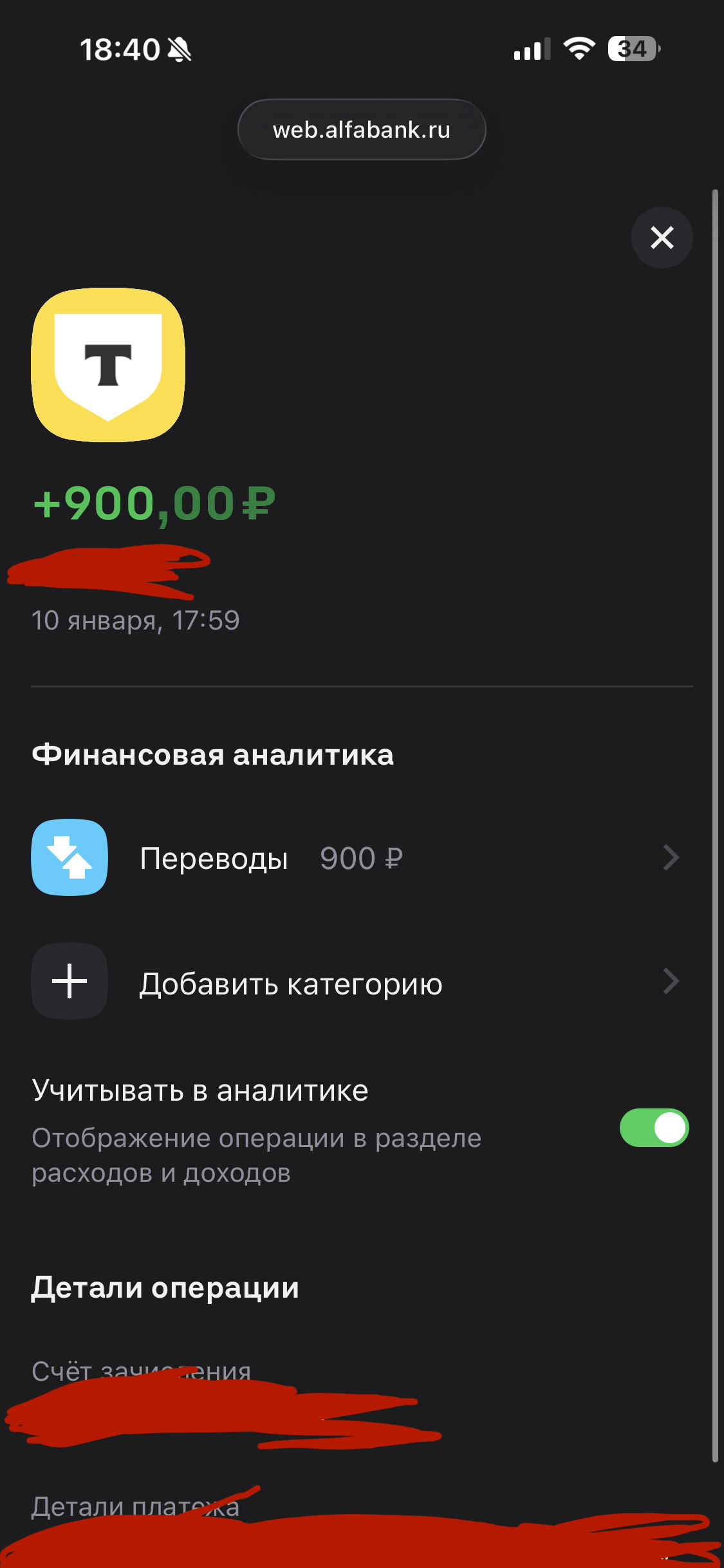
Task: Click the T-Bank yellow logo icon
Action: coord(107,366)
